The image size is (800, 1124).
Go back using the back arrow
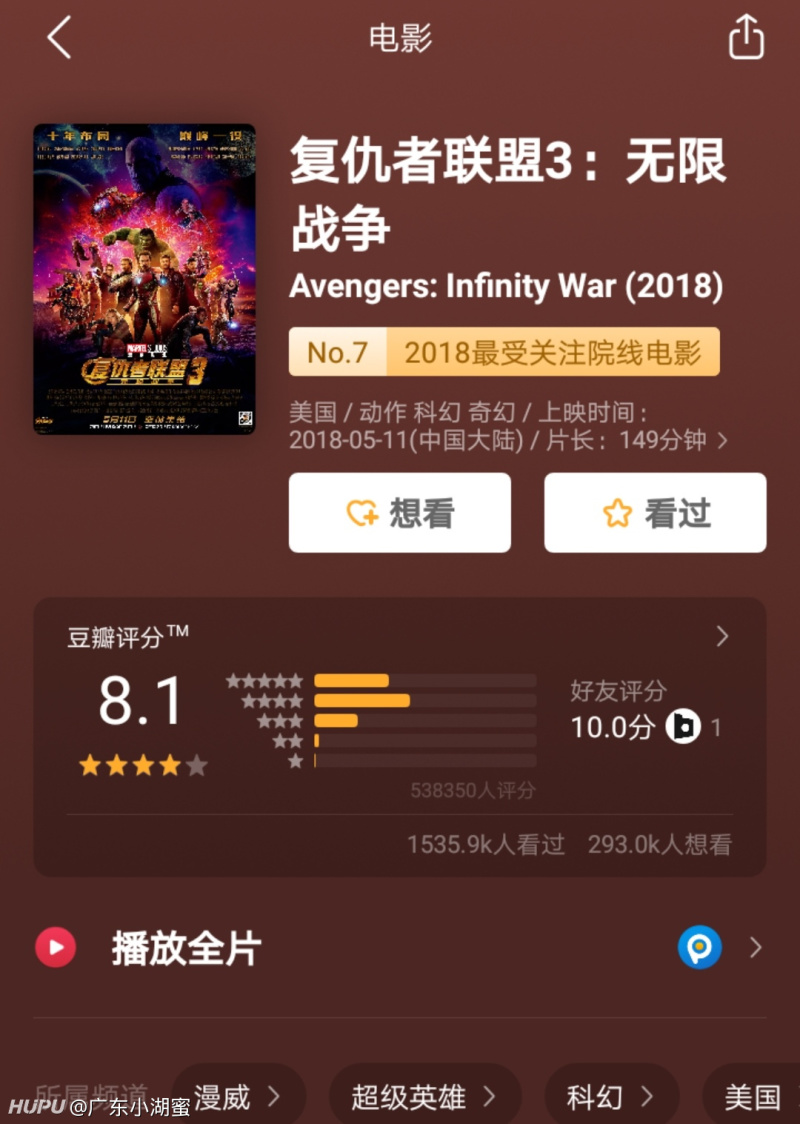(x=57, y=38)
